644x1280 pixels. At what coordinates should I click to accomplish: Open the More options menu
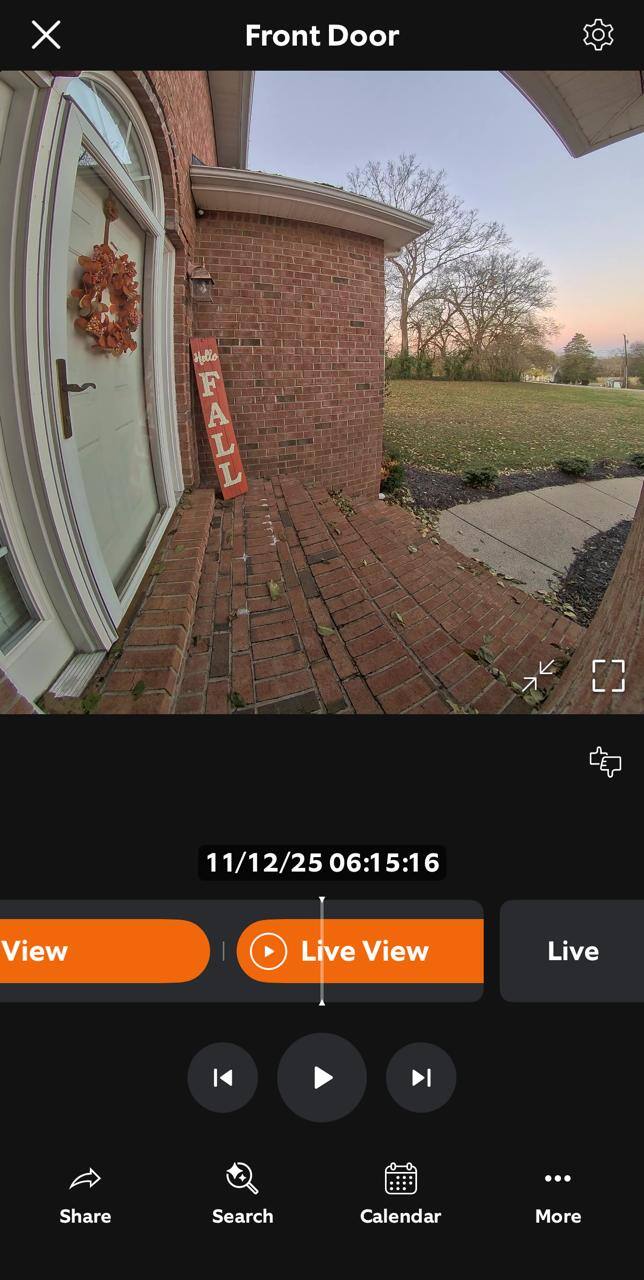(558, 1194)
